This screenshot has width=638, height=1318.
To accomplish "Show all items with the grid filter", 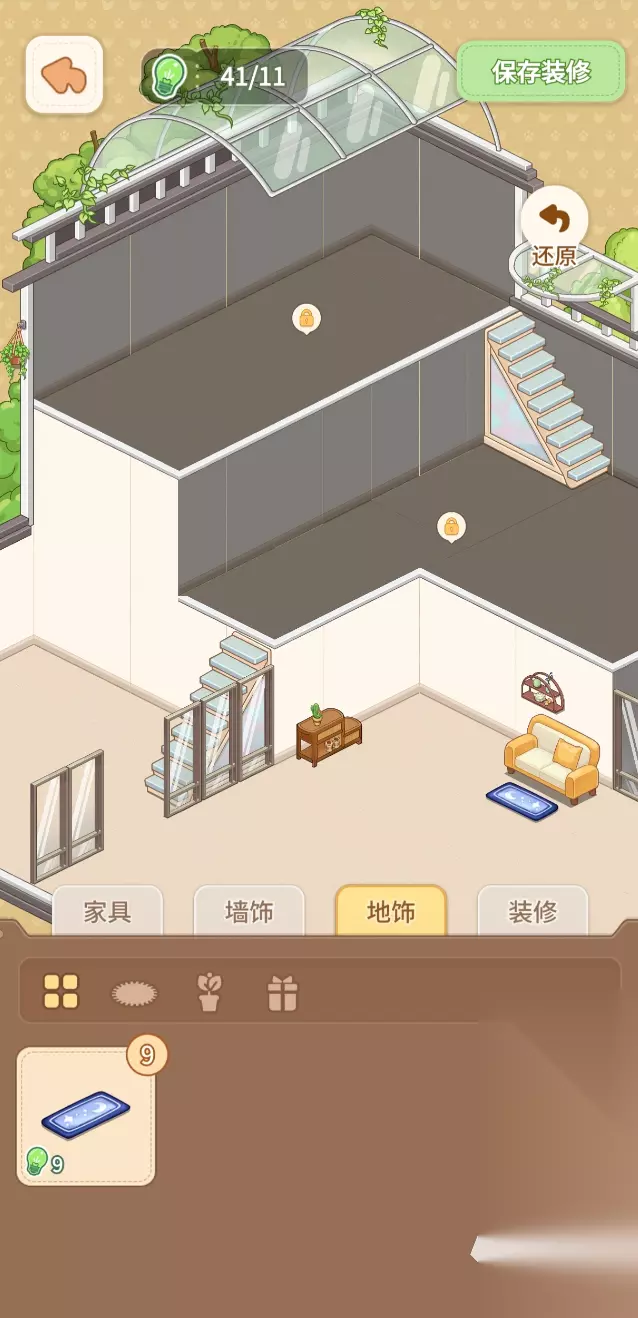I will pyautogui.click(x=61, y=992).
